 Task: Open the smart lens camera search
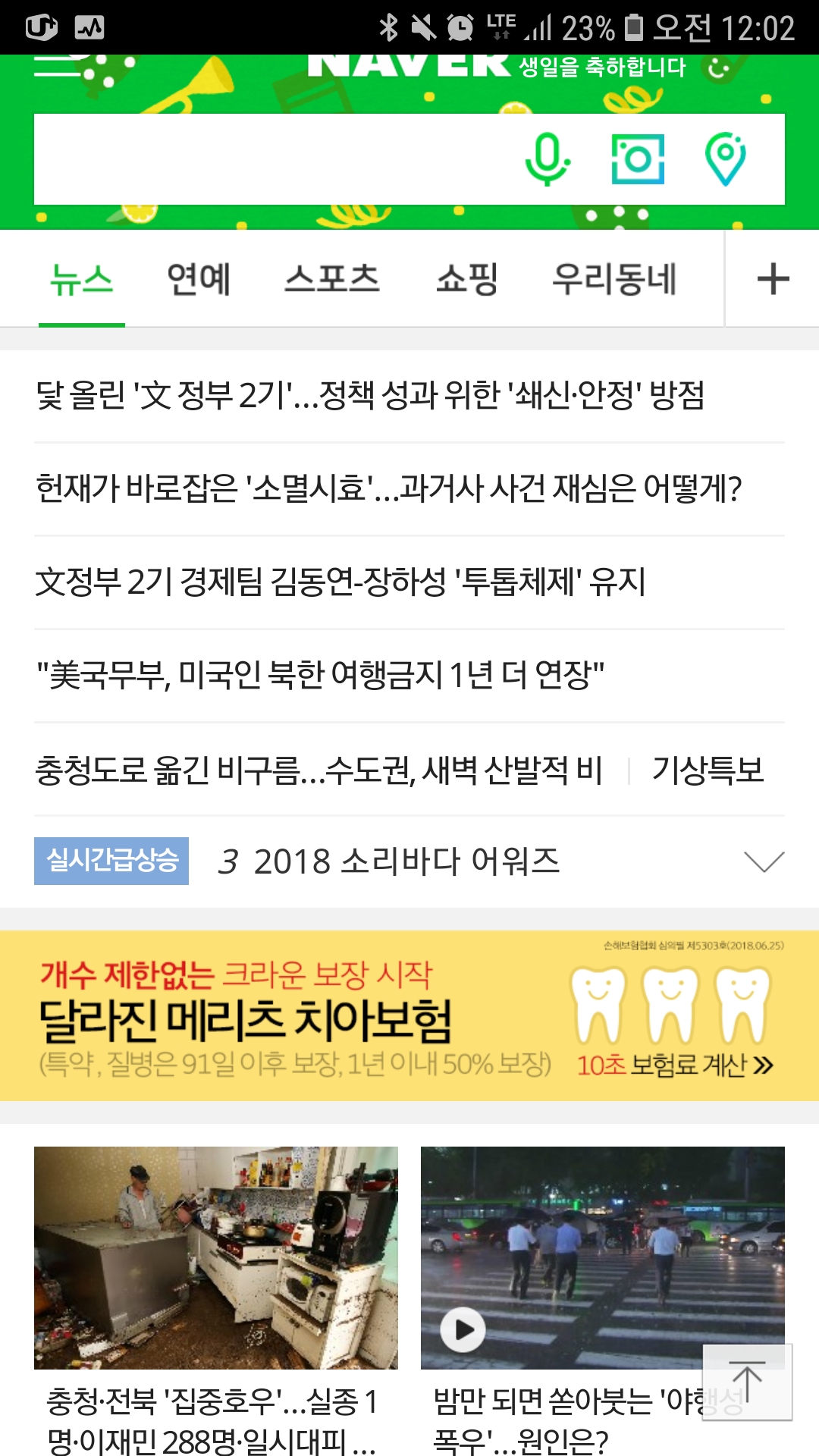click(638, 159)
